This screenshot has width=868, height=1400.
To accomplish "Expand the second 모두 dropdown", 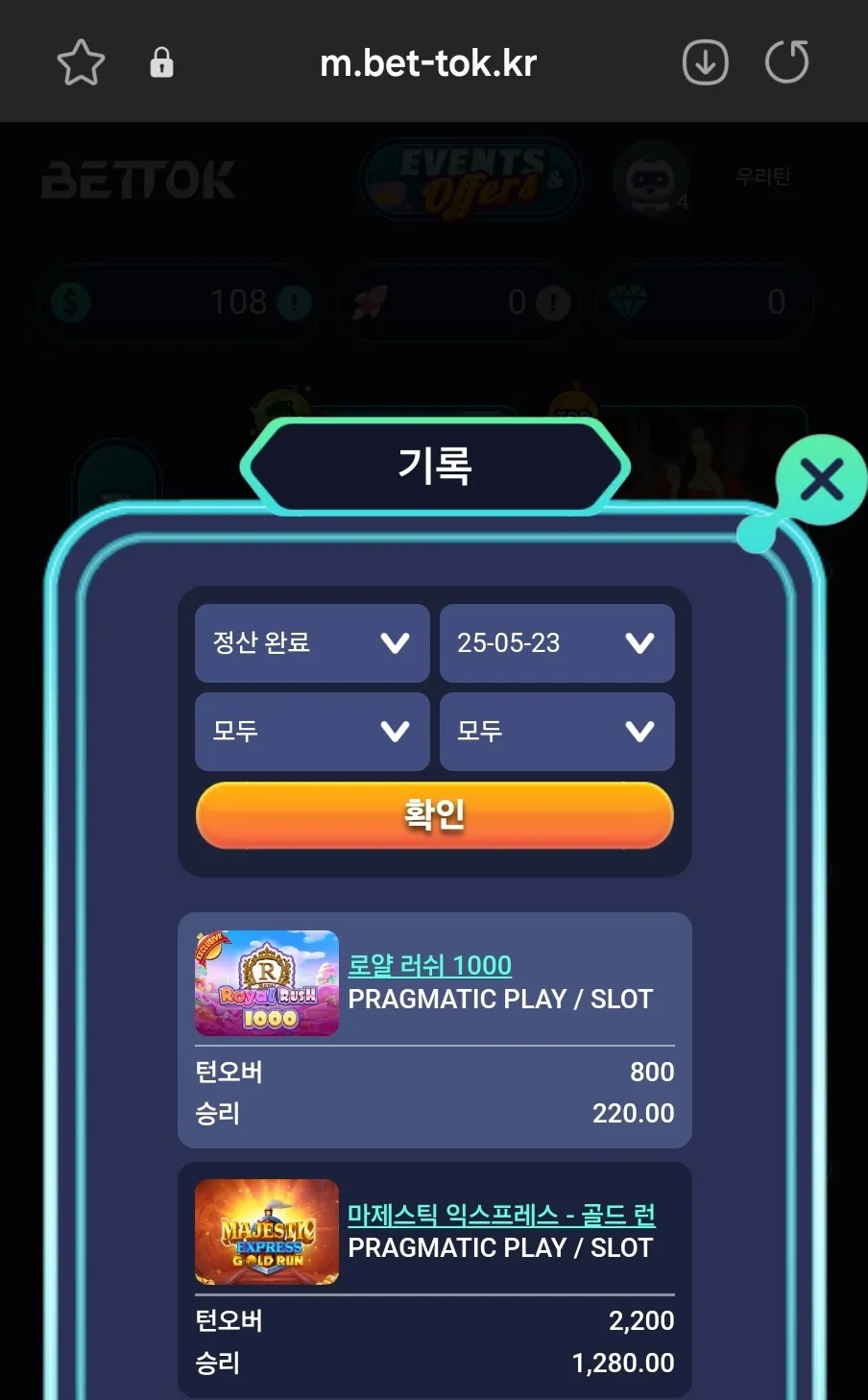I will 557,732.
